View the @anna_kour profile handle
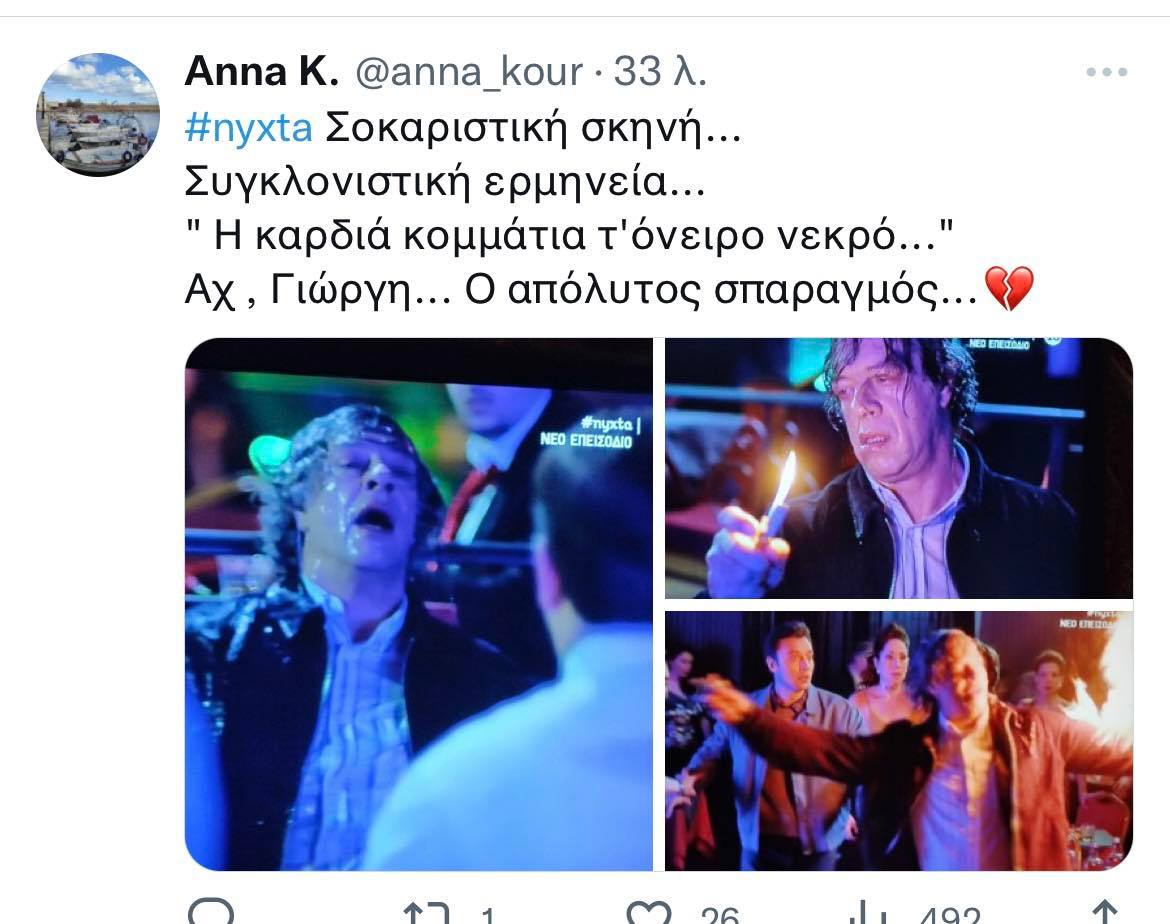Screen dimensions: 1170x924 click(x=469, y=72)
